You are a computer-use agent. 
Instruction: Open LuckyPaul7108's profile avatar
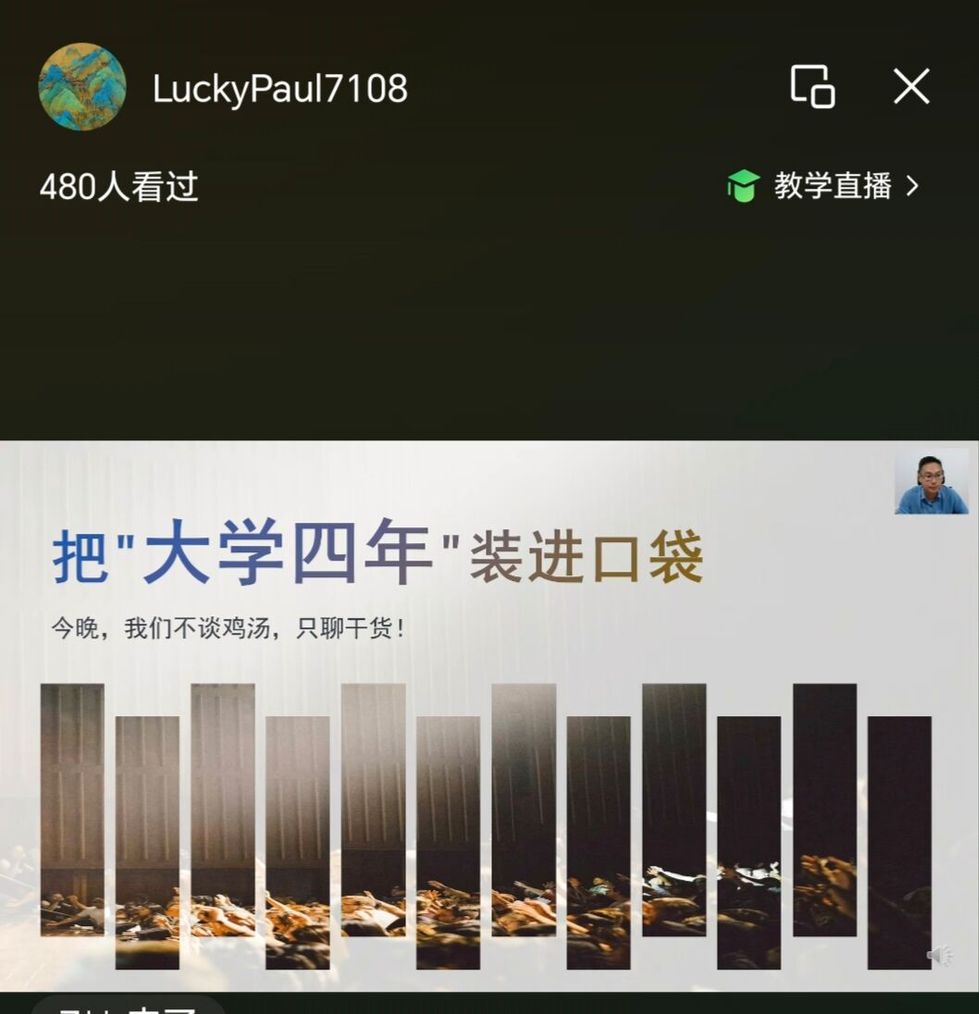pyautogui.click(x=82, y=87)
